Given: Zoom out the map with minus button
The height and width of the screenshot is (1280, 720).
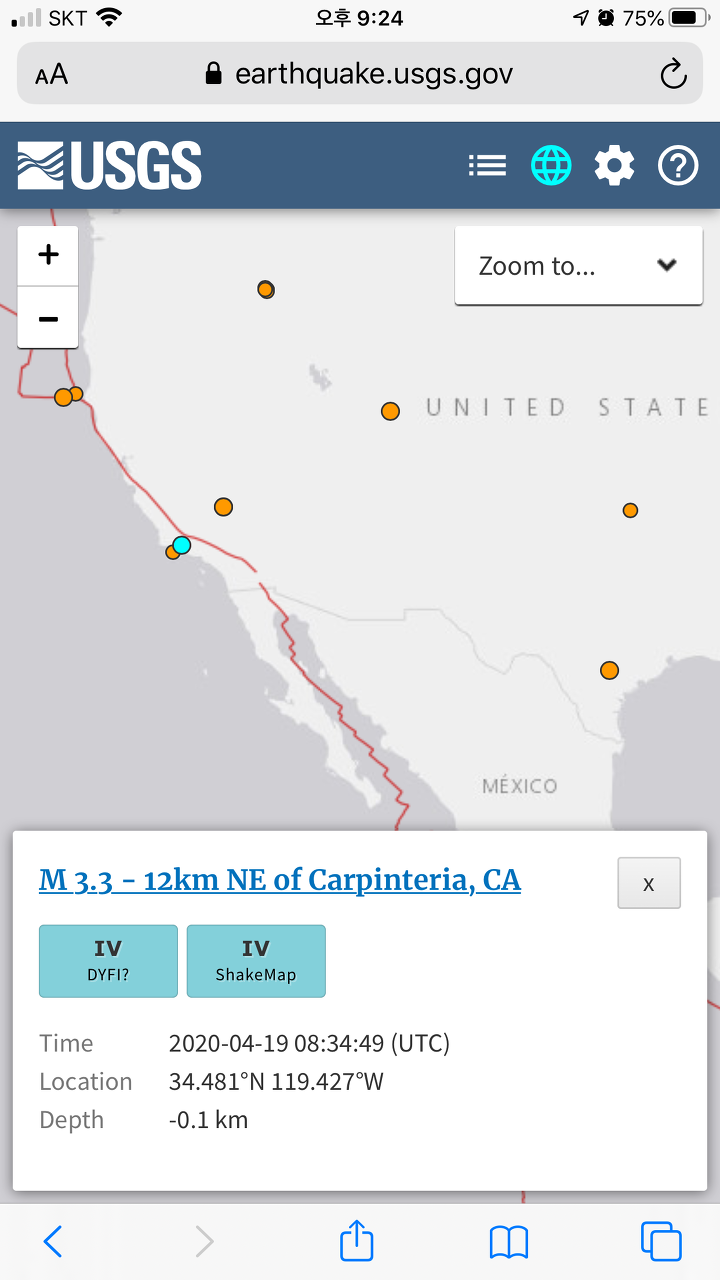Looking at the screenshot, I should pos(48,318).
